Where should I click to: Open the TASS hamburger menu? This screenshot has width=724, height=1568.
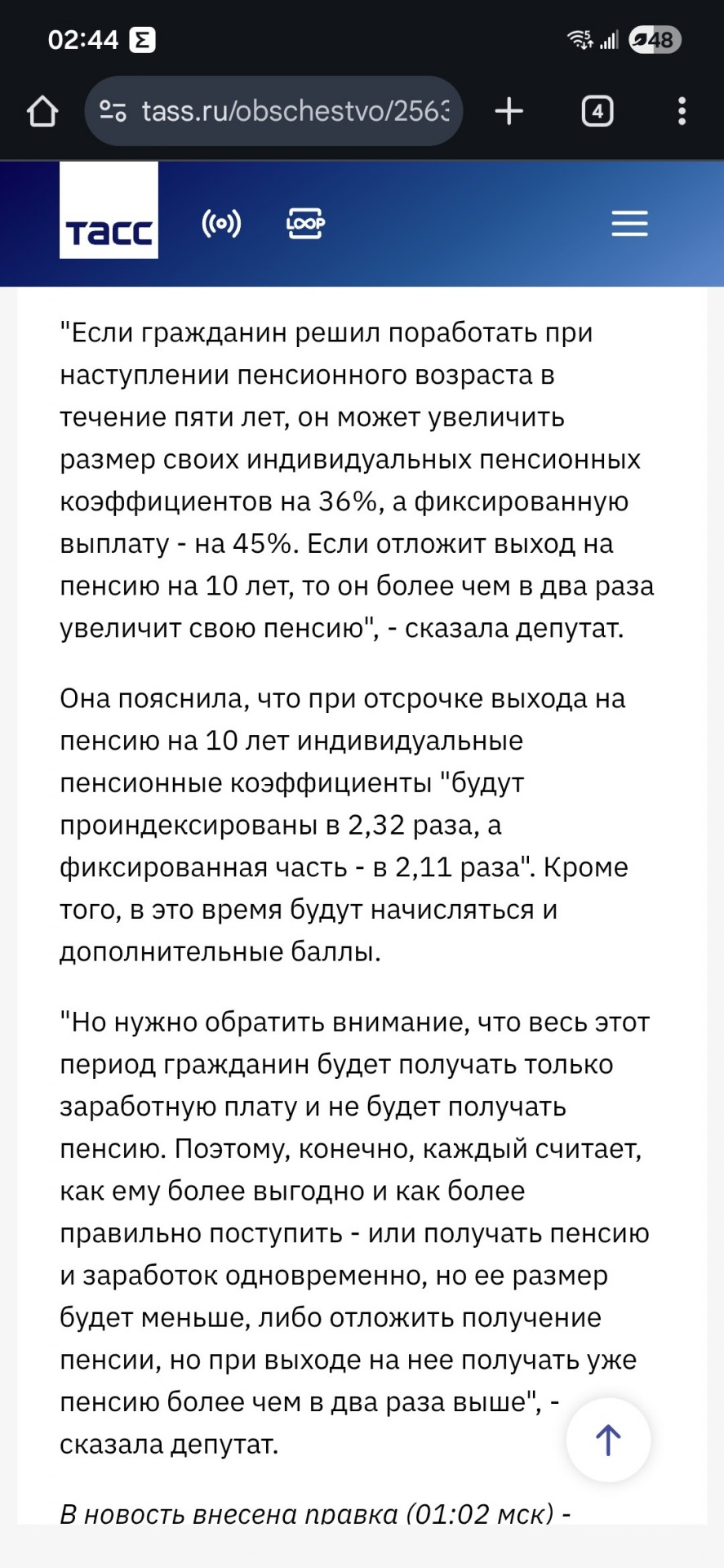tap(630, 223)
